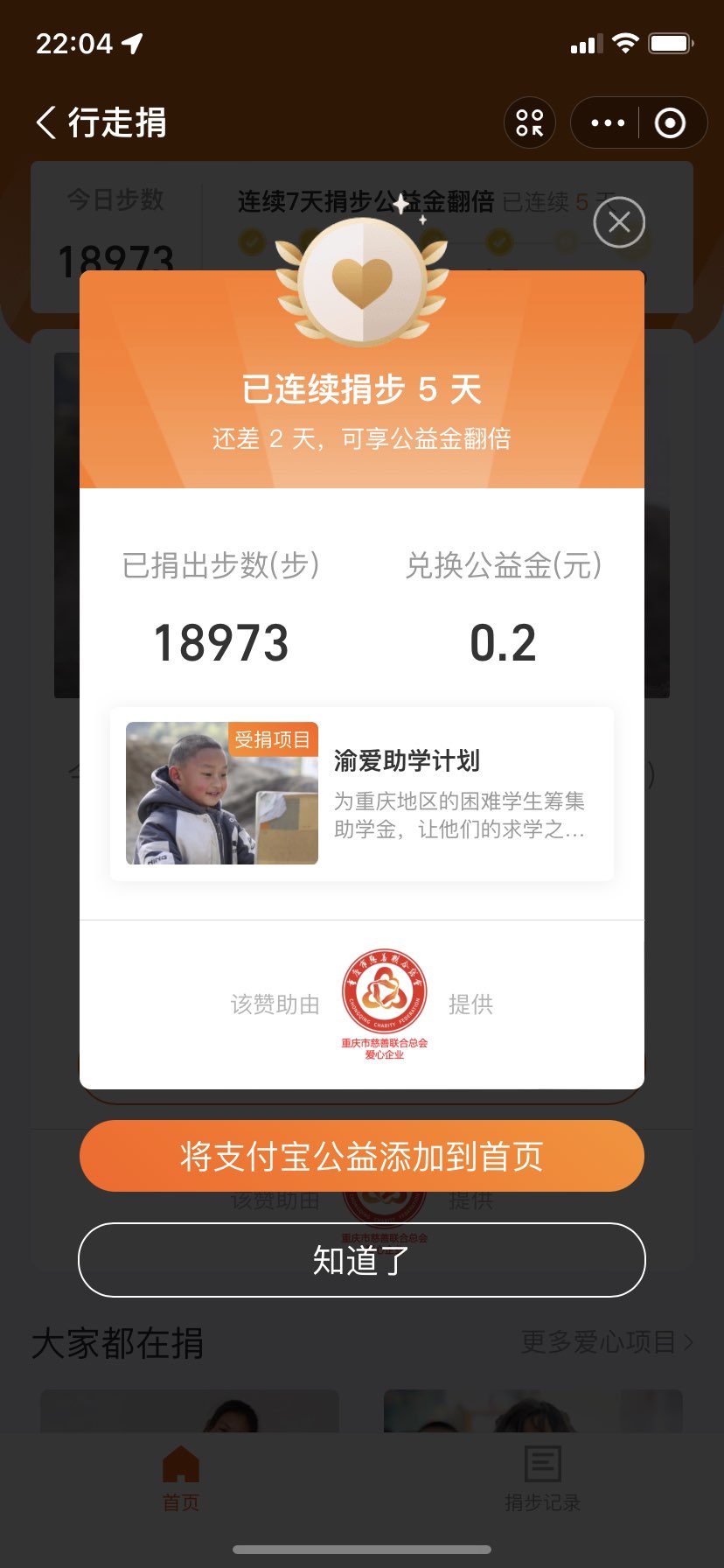724x1568 pixels.
Task: Add Alipay charity to the homepage
Action: tap(362, 1156)
